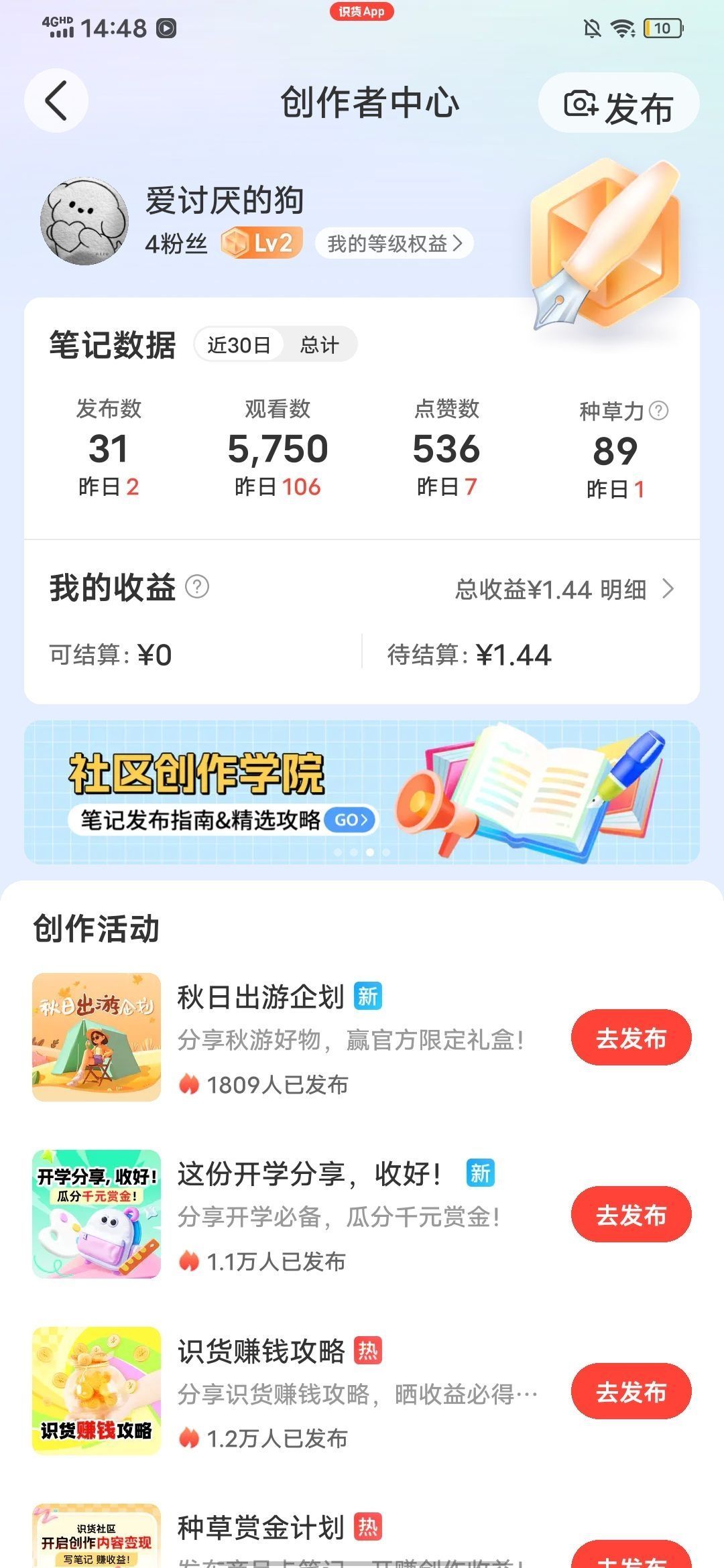Tap 去发布 for 识货赚钱攻略
The image size is (724, 1568).
[x=631, y=1392]
